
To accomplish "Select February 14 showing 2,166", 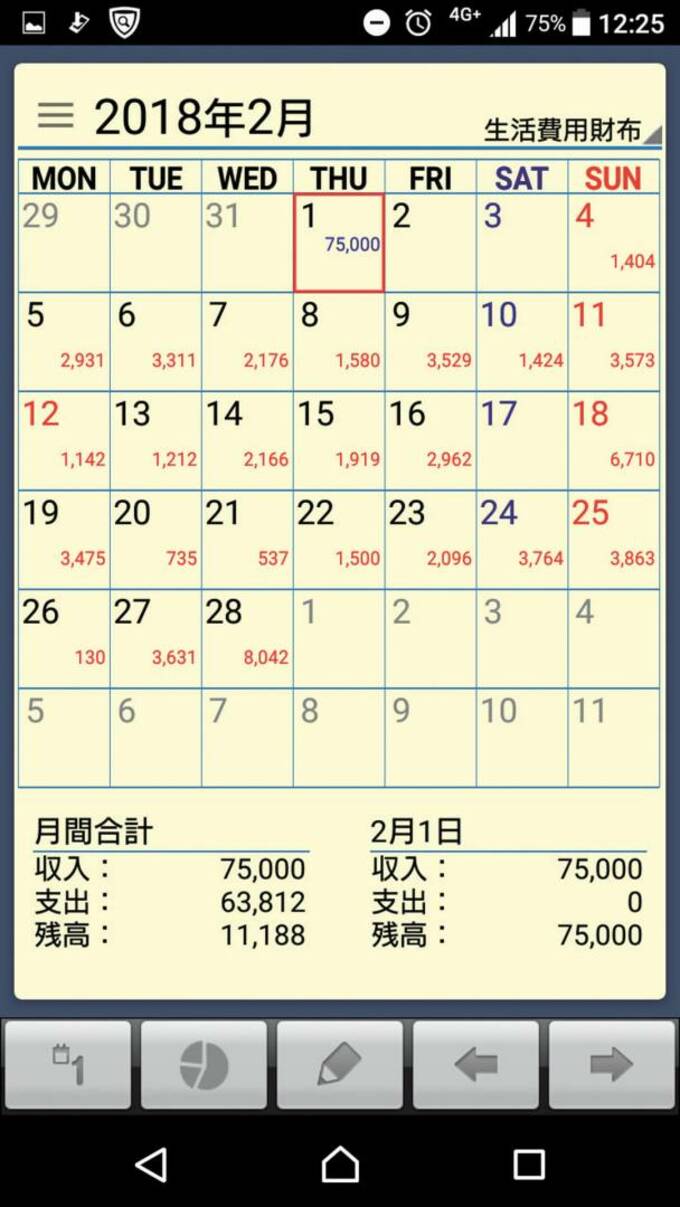I will 247,440.
